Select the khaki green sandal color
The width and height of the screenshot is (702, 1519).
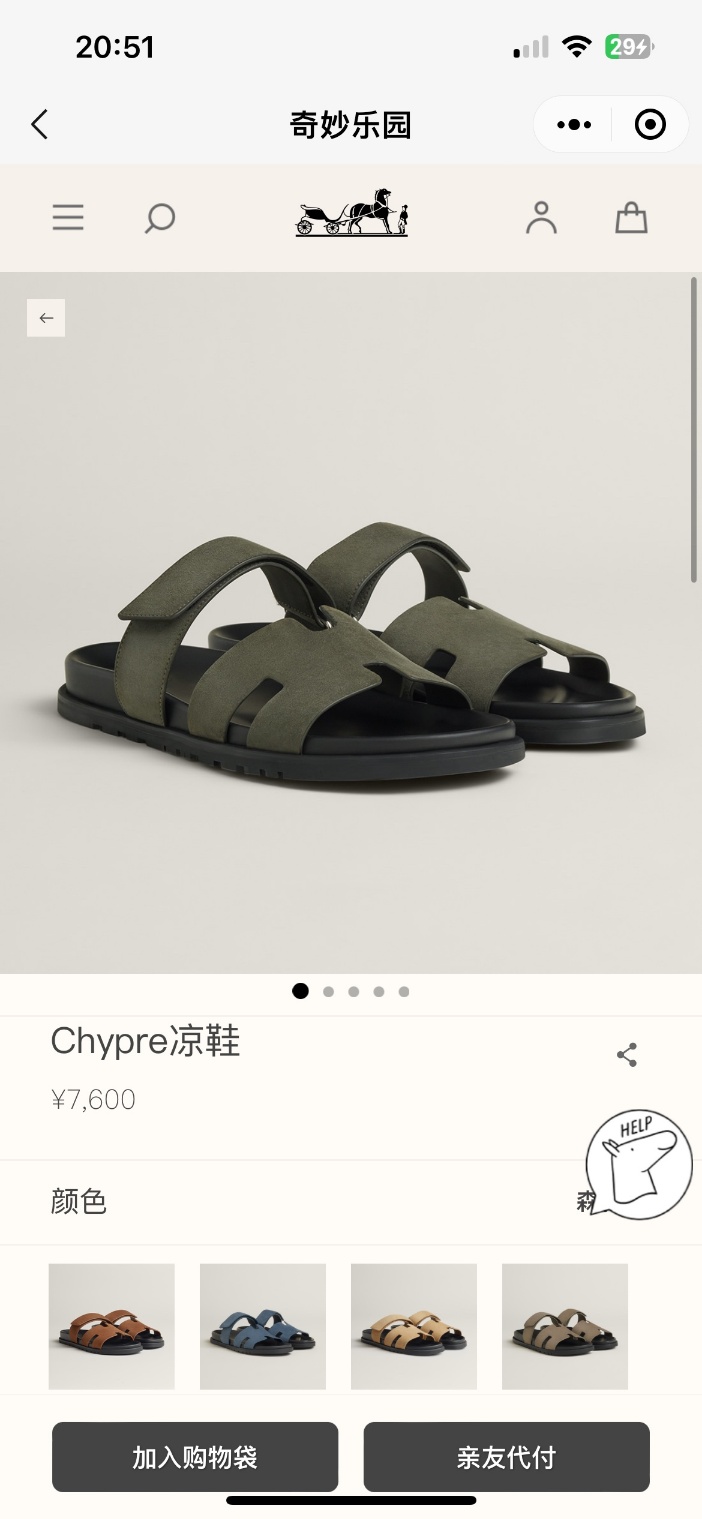pyautogui.click(x=565, y=1326)
